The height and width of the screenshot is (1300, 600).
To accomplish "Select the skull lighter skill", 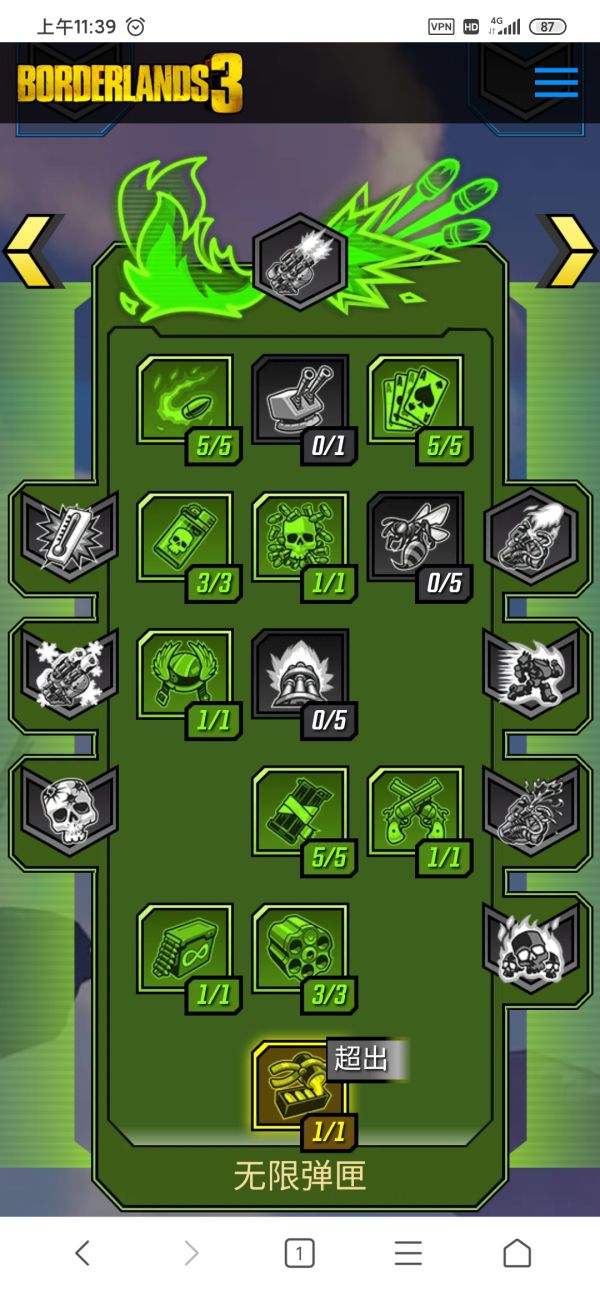I will [185, 540].
